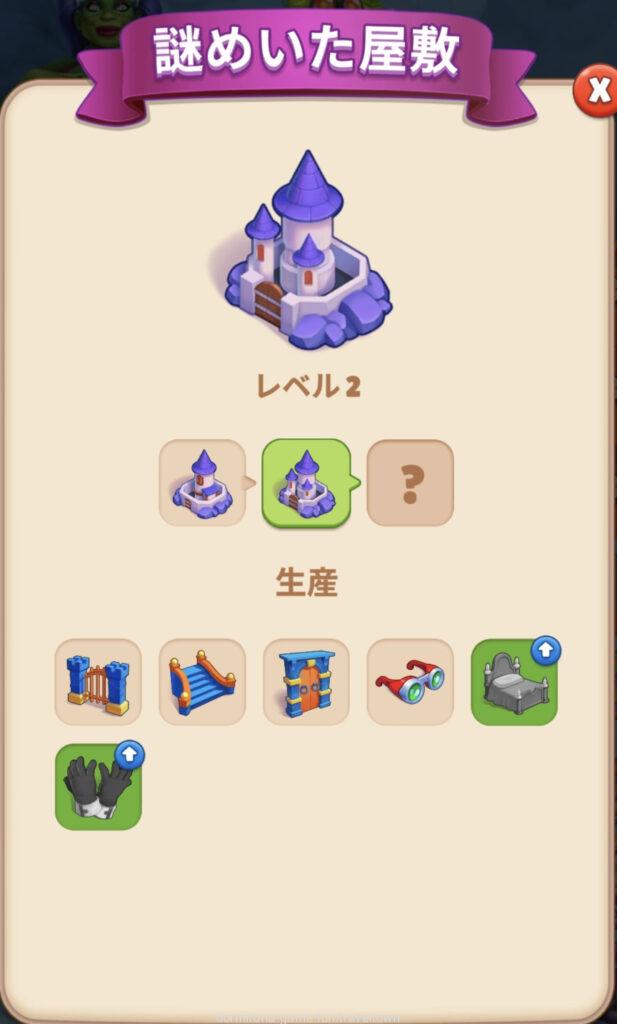Open the blue castle gate item
The height and width of the screenshot is (1024, 617).
[x=98, y=682]
